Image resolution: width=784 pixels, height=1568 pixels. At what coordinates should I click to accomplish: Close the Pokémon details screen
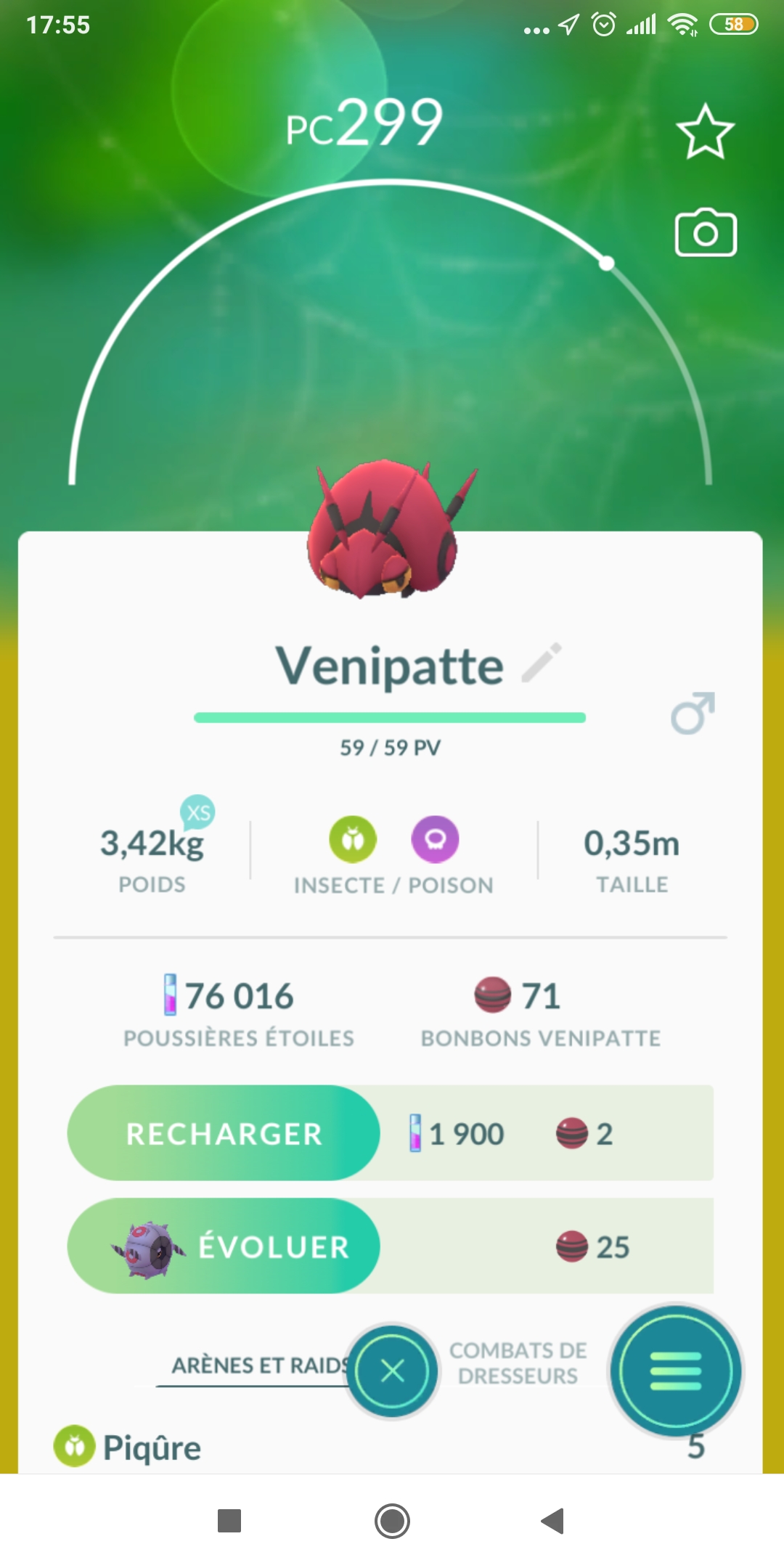click(393, 1371)
